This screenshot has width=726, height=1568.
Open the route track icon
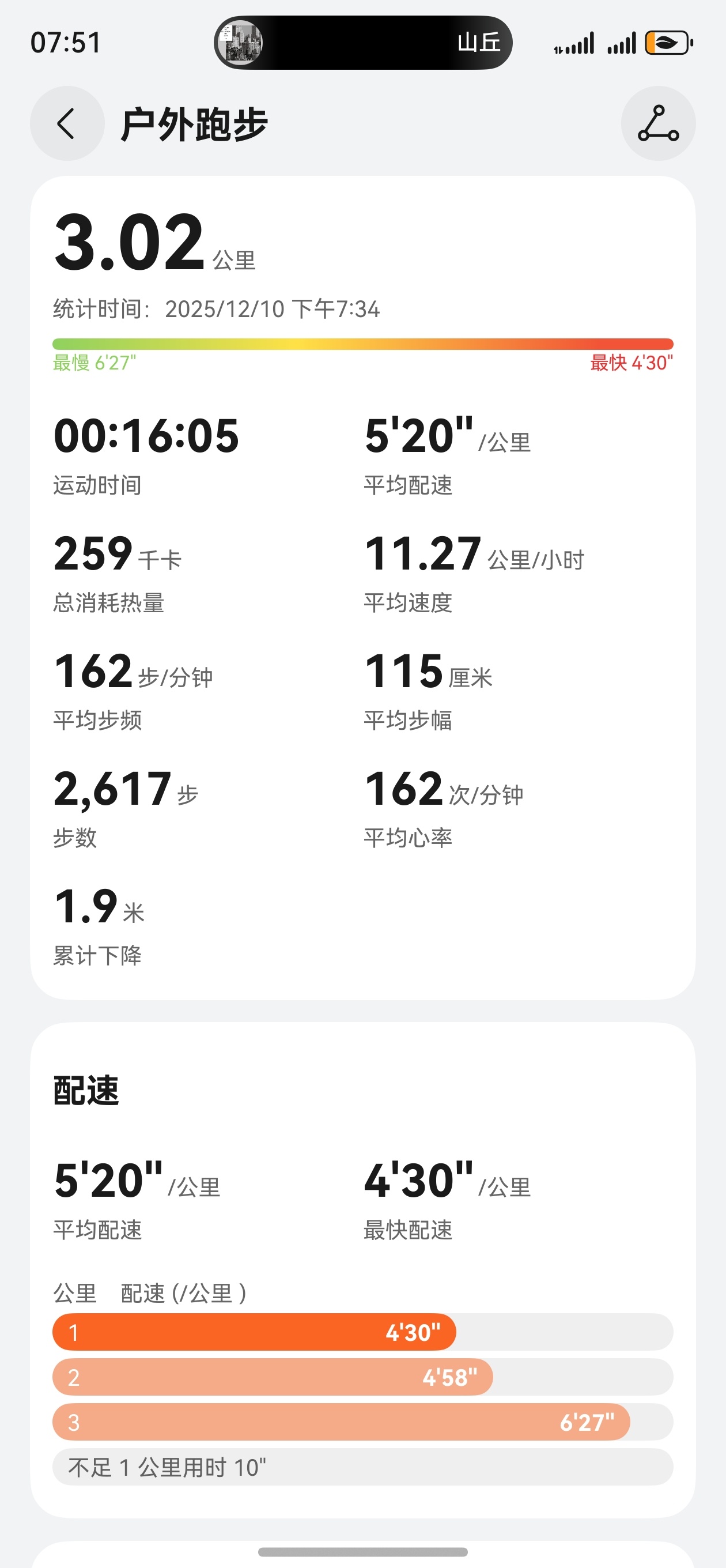point(658,123)
